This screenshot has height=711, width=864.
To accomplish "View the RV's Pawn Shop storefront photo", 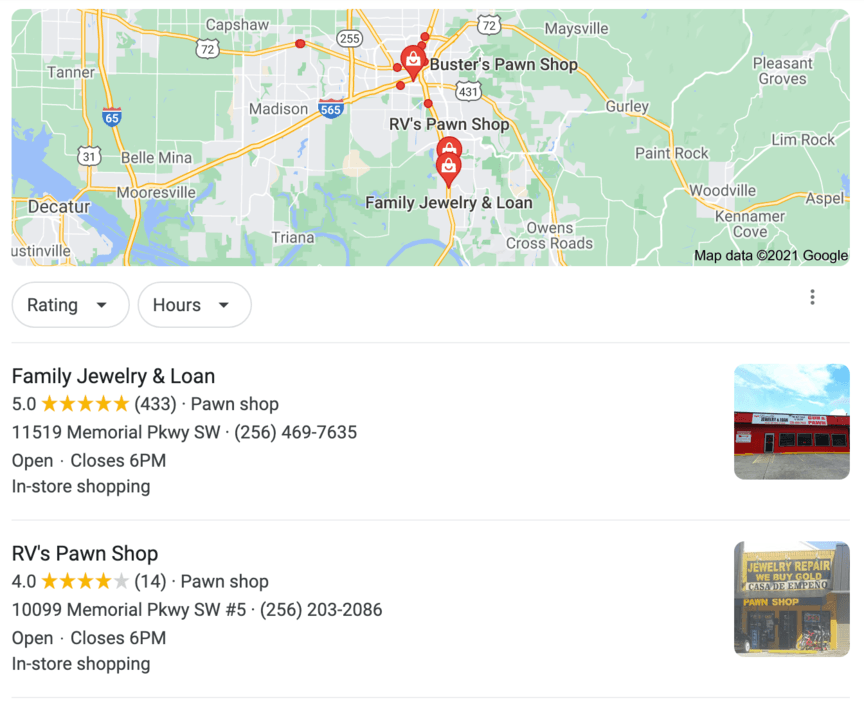I will click(x=791, y=598).
